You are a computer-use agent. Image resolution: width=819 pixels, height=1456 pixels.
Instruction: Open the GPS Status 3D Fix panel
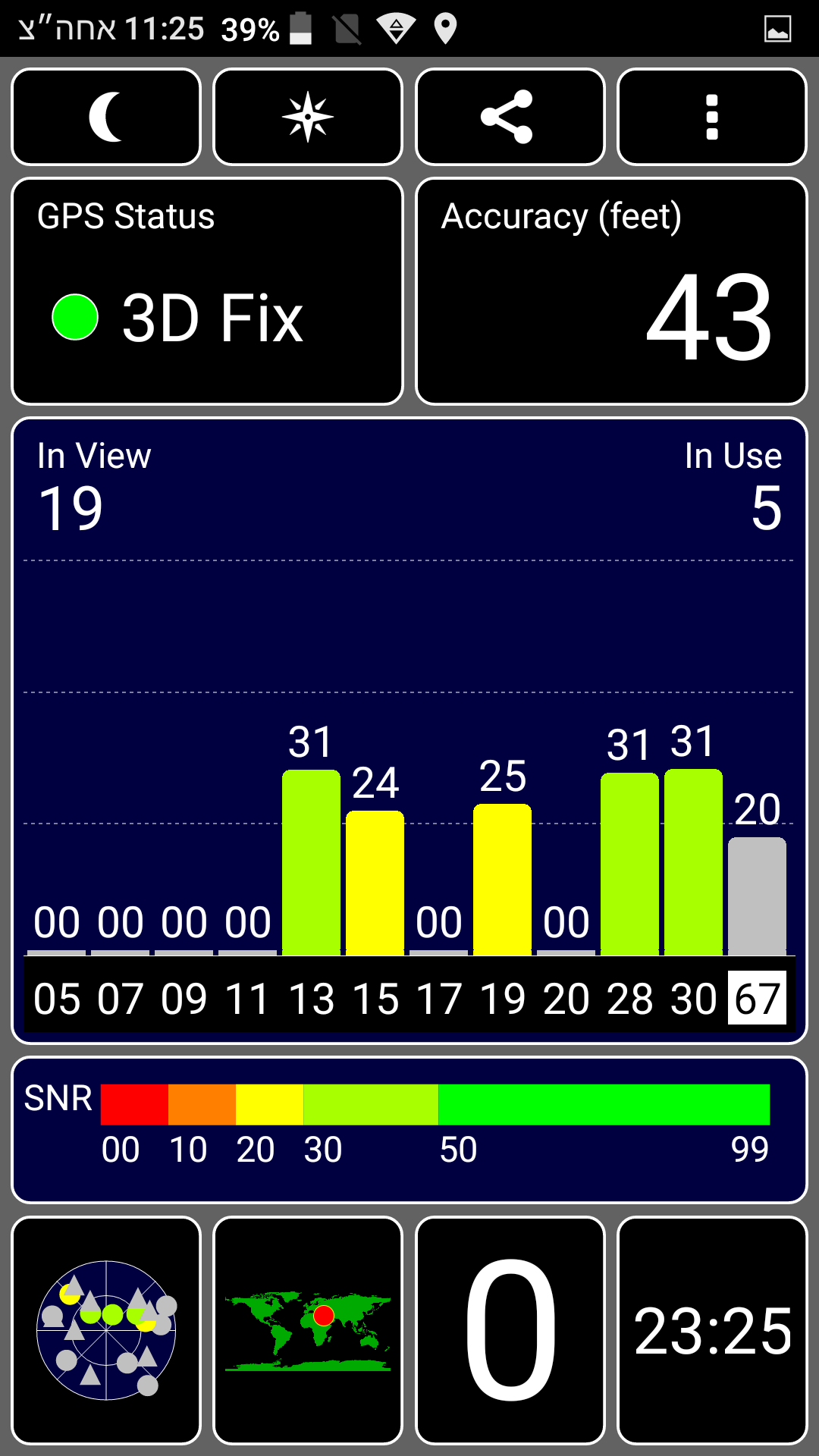[207, 291]
